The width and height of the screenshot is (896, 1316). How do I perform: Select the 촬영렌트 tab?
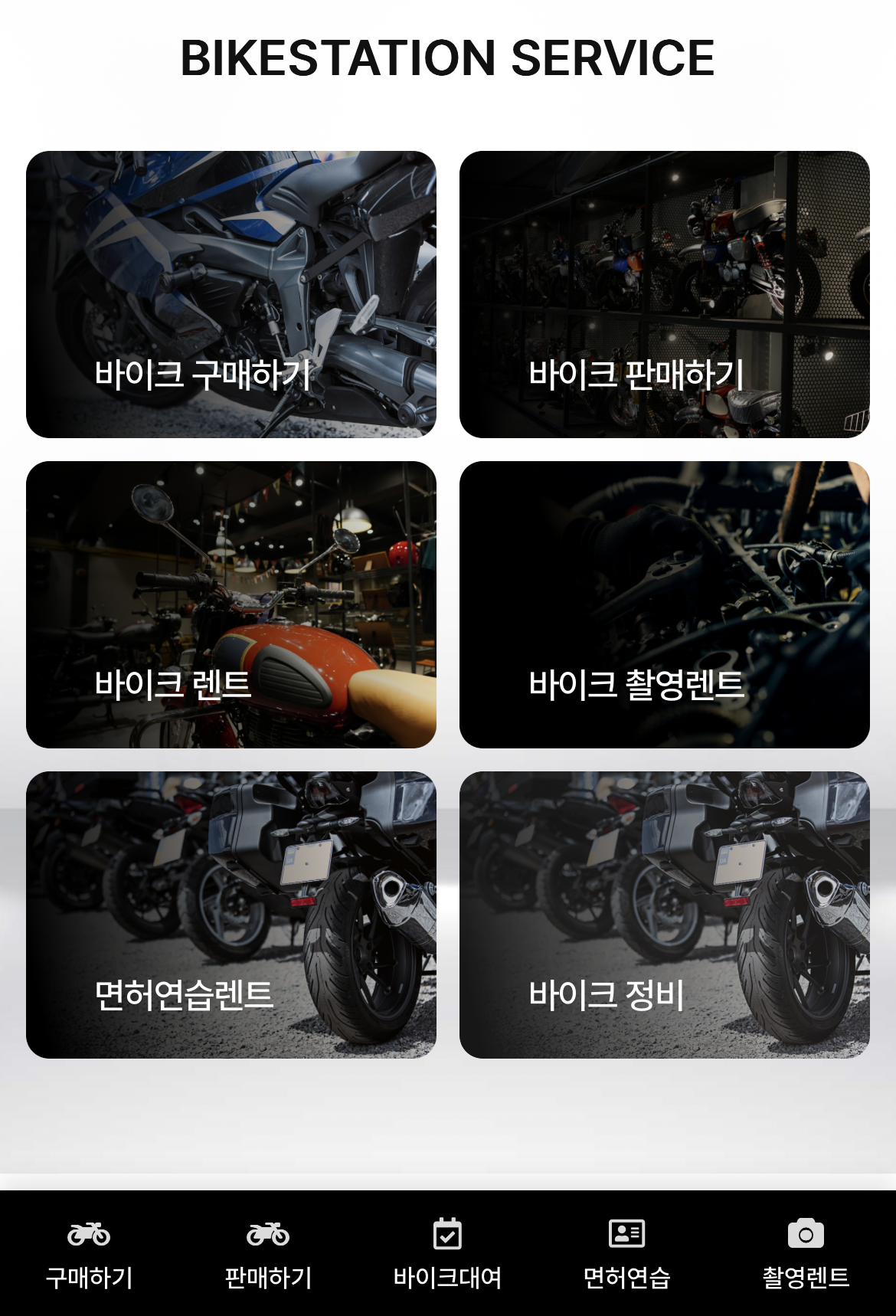806,1253
